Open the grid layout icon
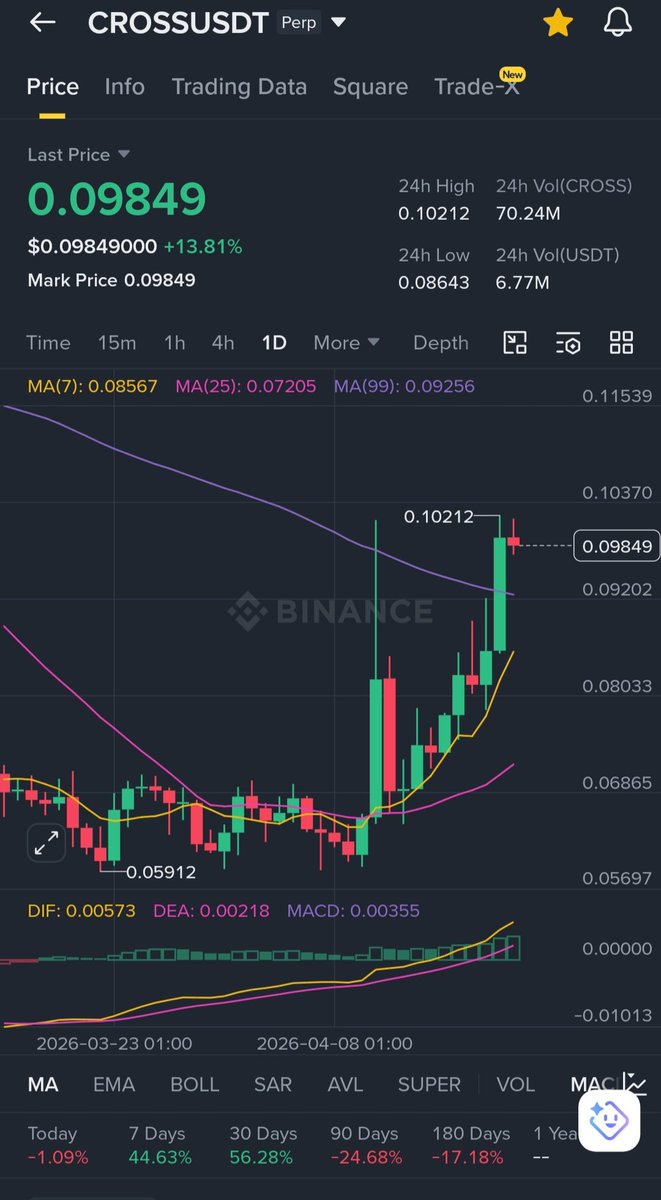The width and height of the screenshot is (661, 1200). [x=621, y=343]
